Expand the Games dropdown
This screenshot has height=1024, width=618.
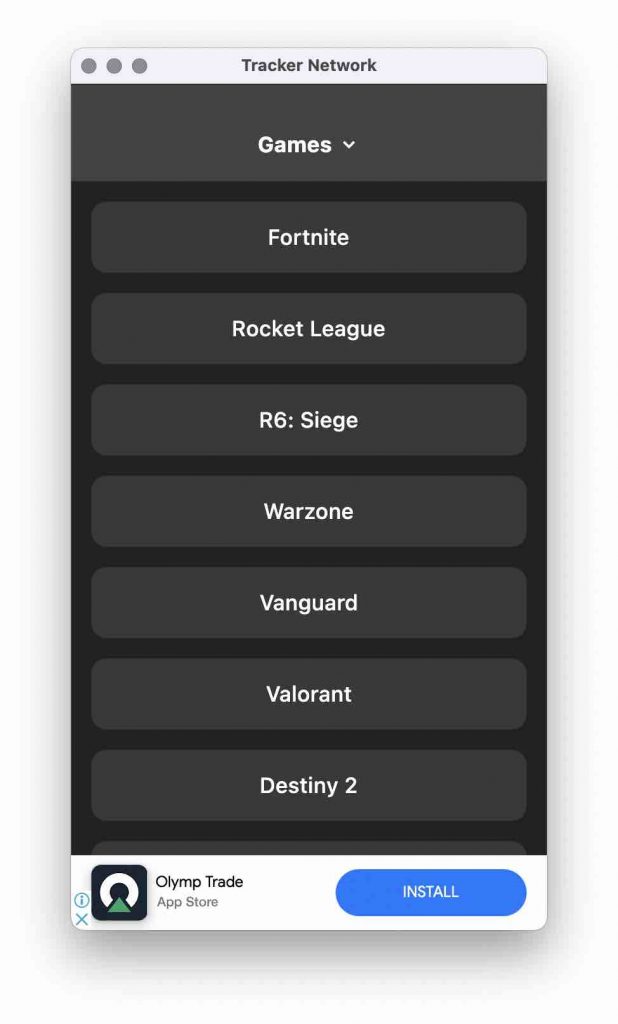(307, 145)
